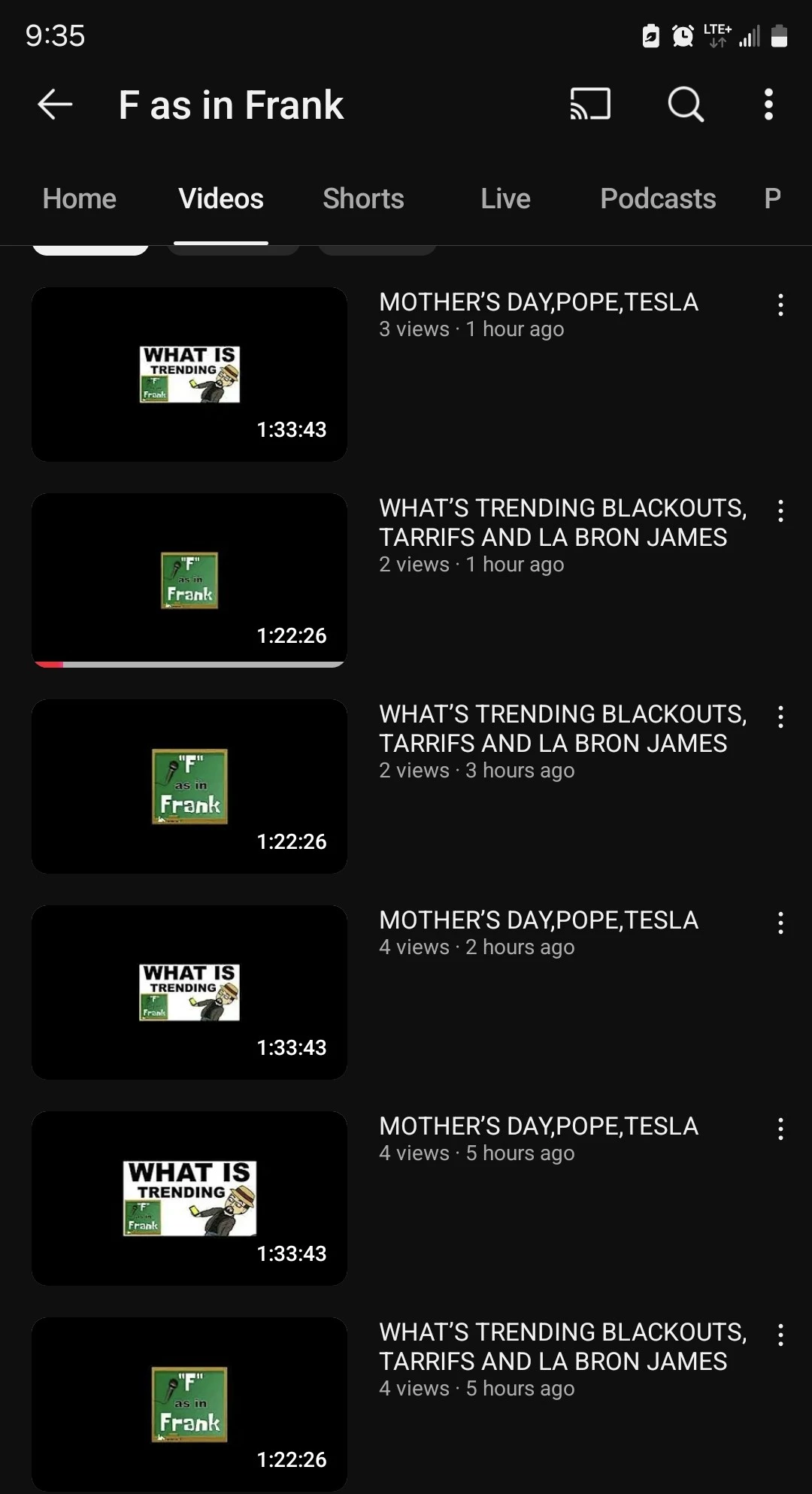Screen dimensions: 812x1494
Task: Switch to the Podcasts tab
Action: coord(658,198)
